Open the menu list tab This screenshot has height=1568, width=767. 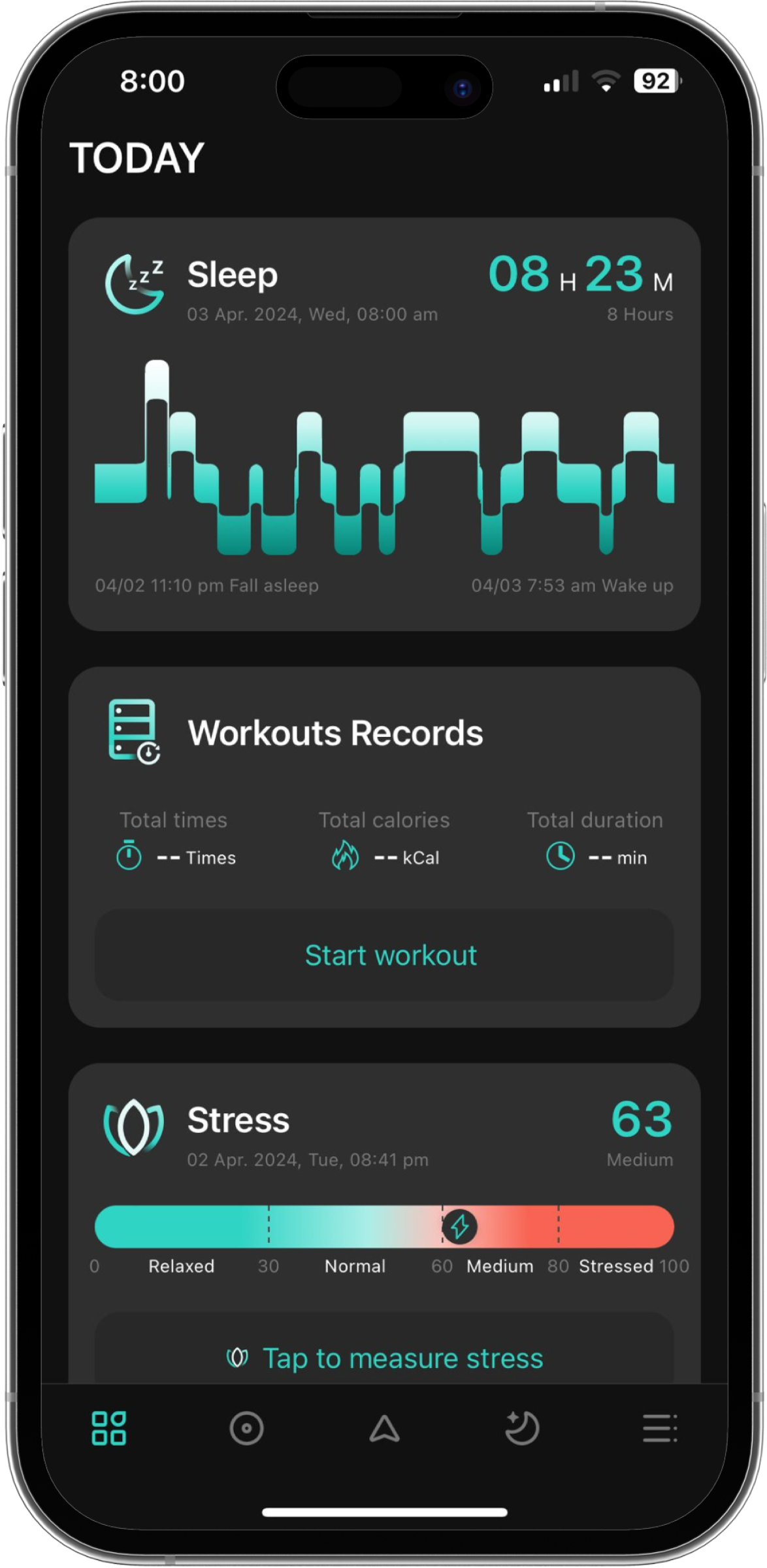pyautogui.click(x=660, y=1428)
